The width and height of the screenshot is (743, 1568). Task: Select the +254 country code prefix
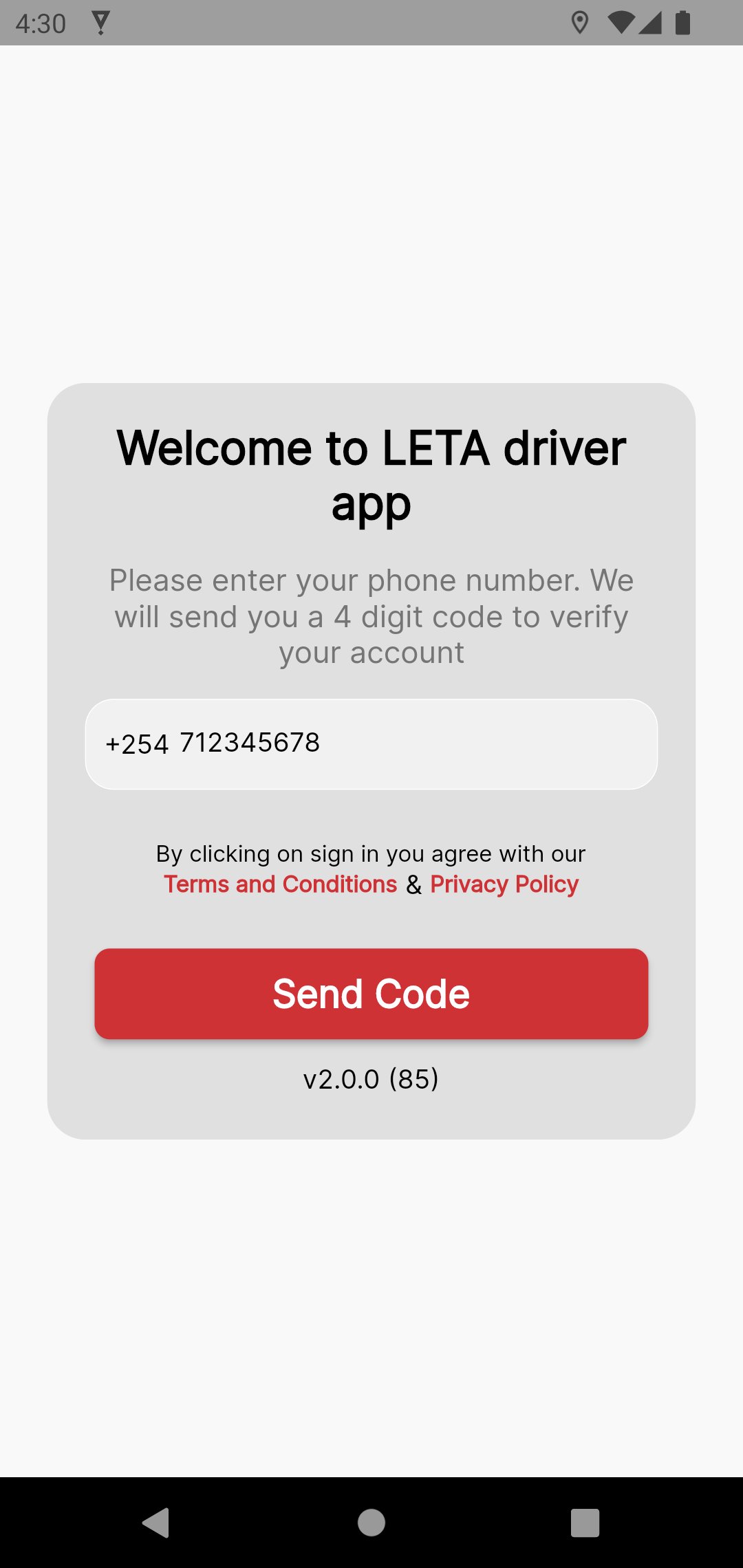coord(136,743)
